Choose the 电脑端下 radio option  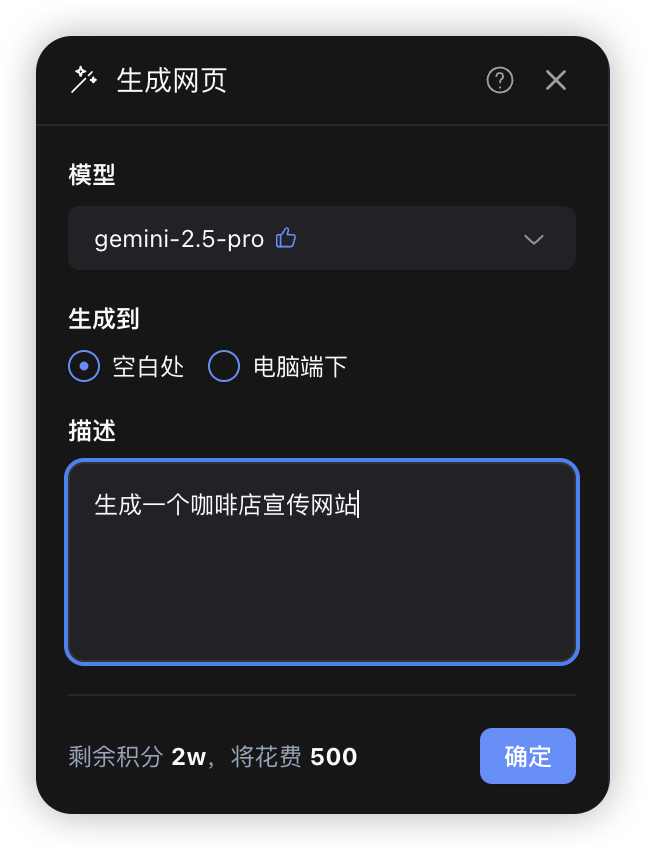[224, 366]
